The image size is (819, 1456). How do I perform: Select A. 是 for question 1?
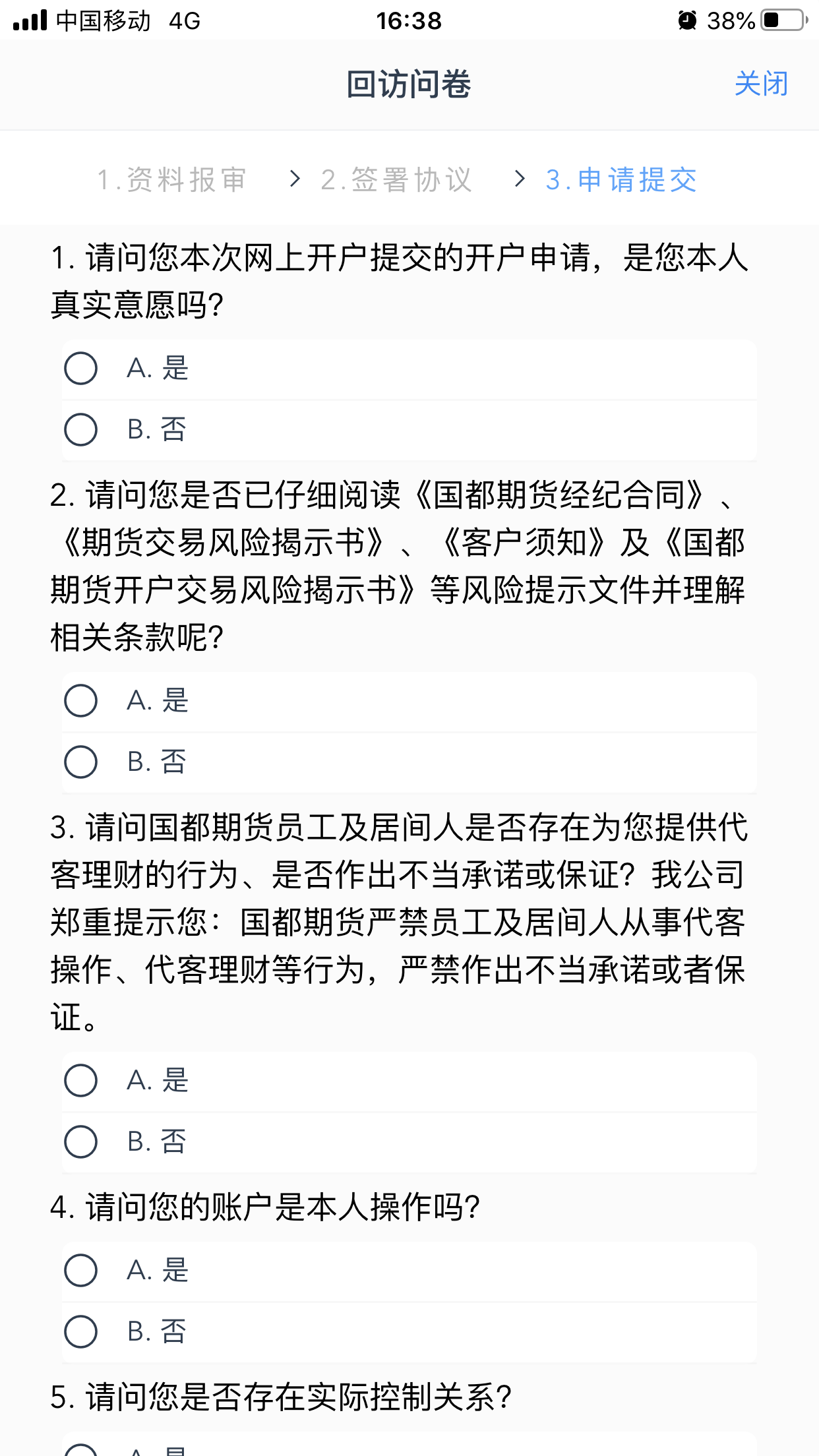[x=409, y=369]
